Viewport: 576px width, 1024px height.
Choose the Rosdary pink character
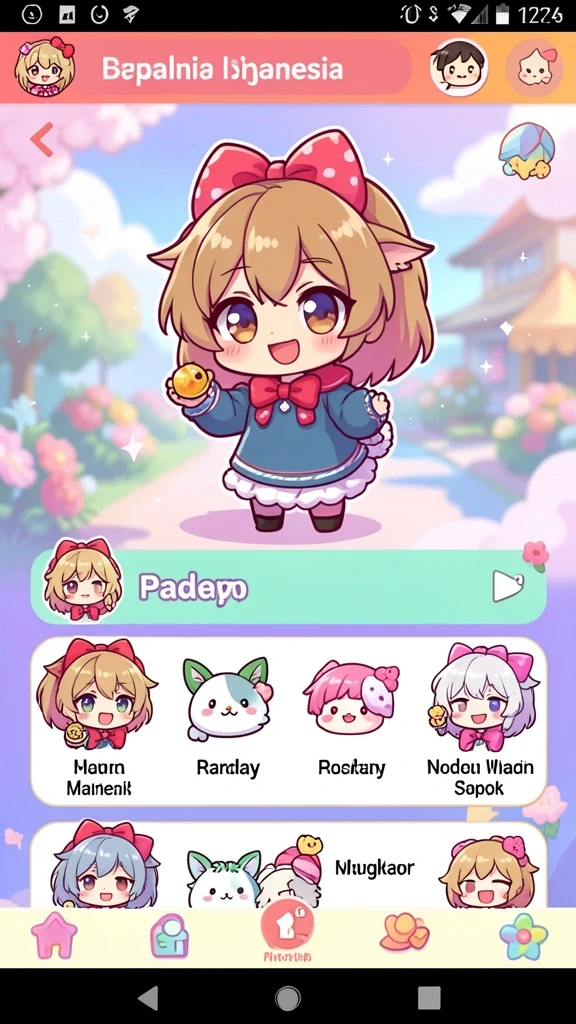(351, 718)
